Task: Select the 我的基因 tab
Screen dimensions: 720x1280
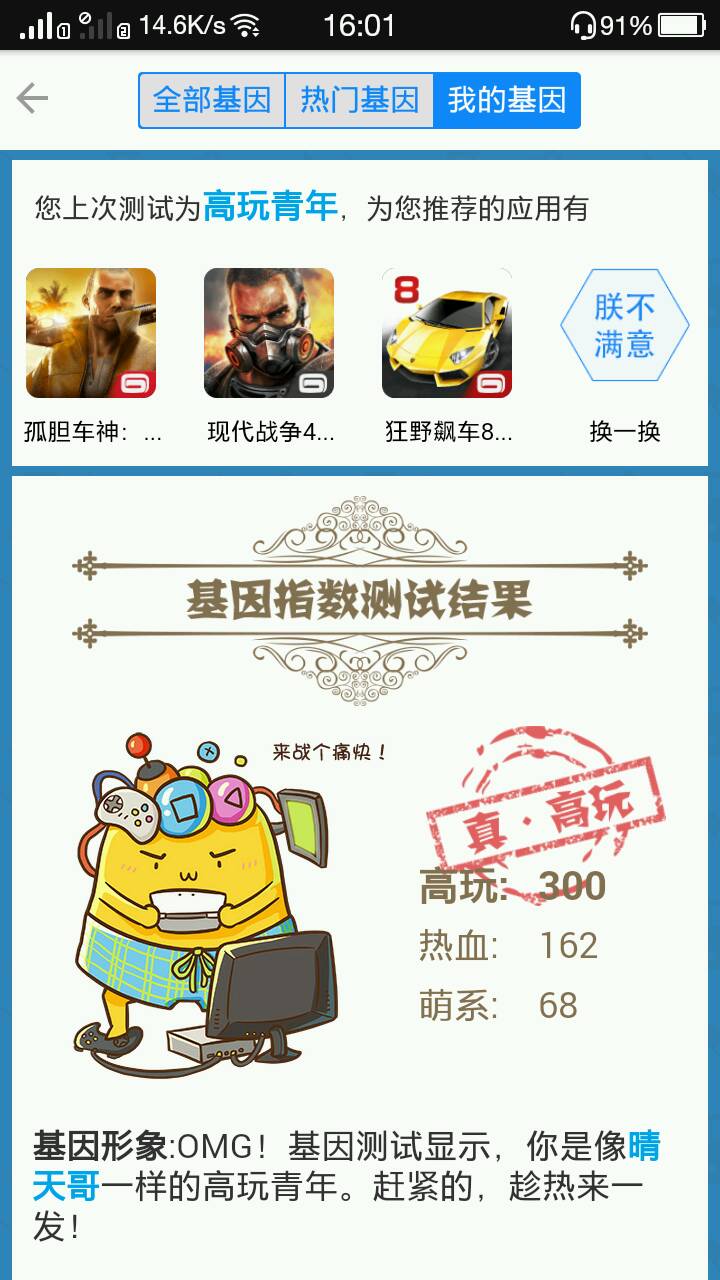Action: click(x=506, y=100)
